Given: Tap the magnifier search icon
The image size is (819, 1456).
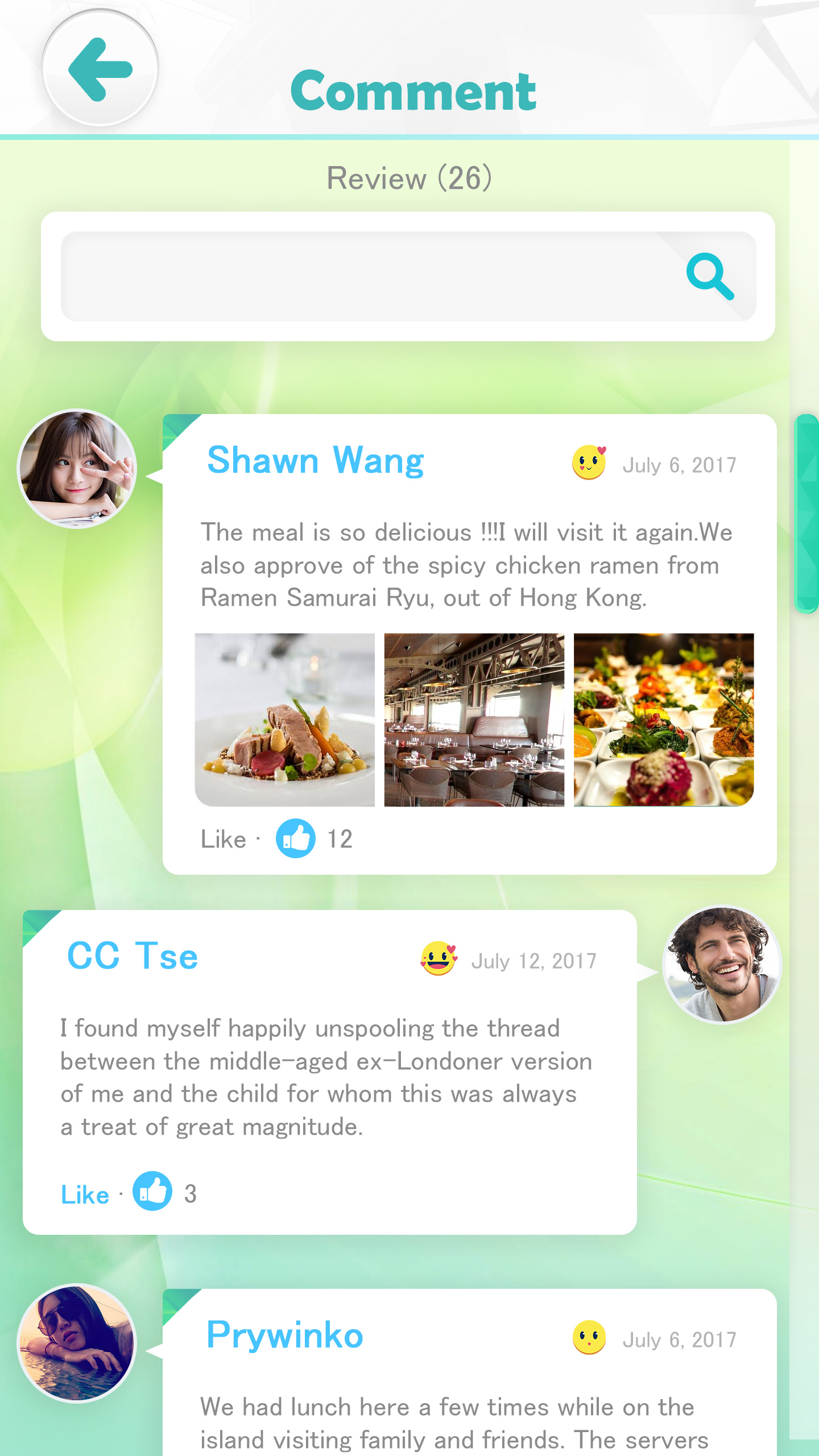Looking at the screenshot, I should (710, 276).
